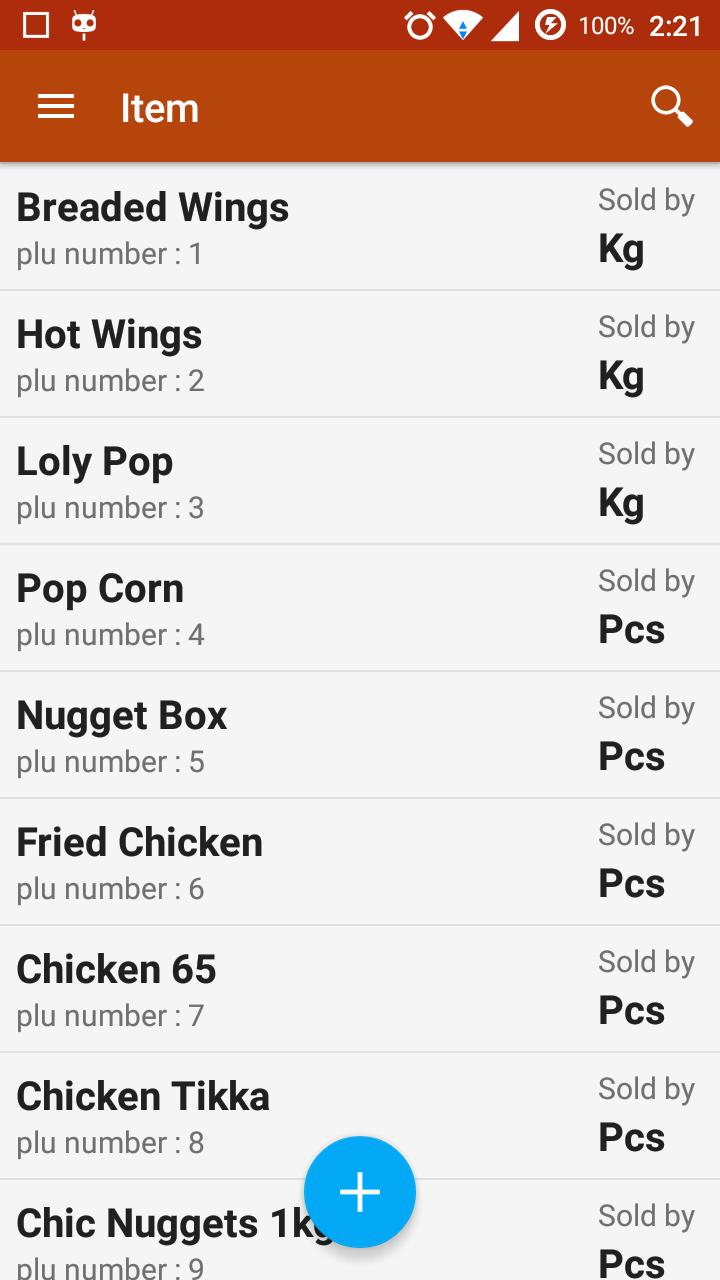
Task: Open the Nugget Box row
Action: tap(360, 735)
